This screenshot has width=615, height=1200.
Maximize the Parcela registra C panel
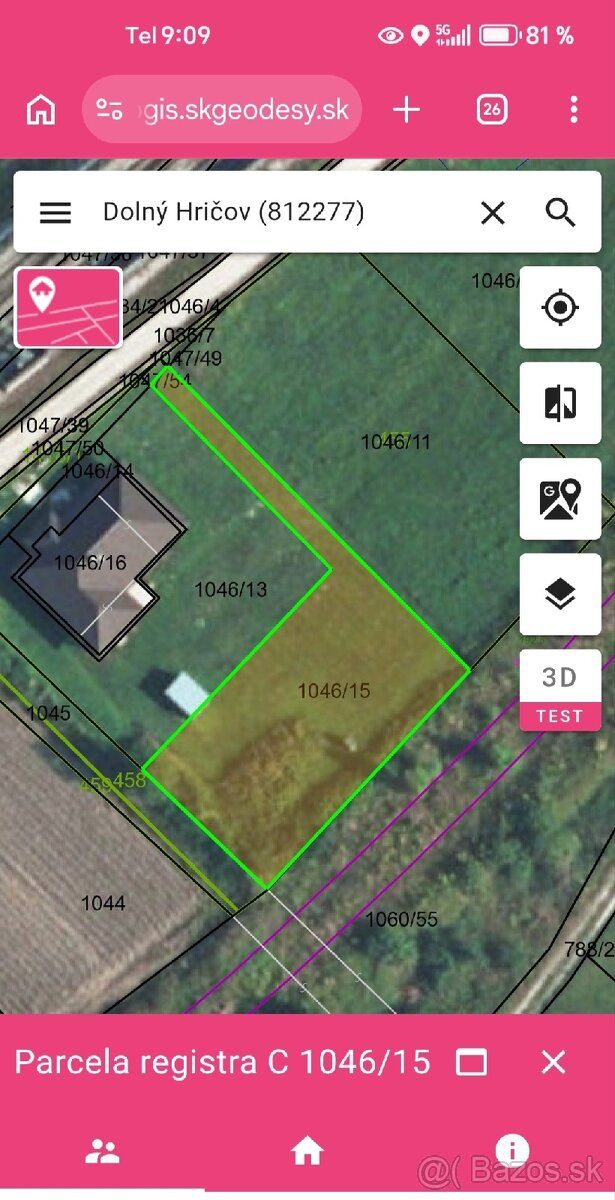tap(472, 1061)
